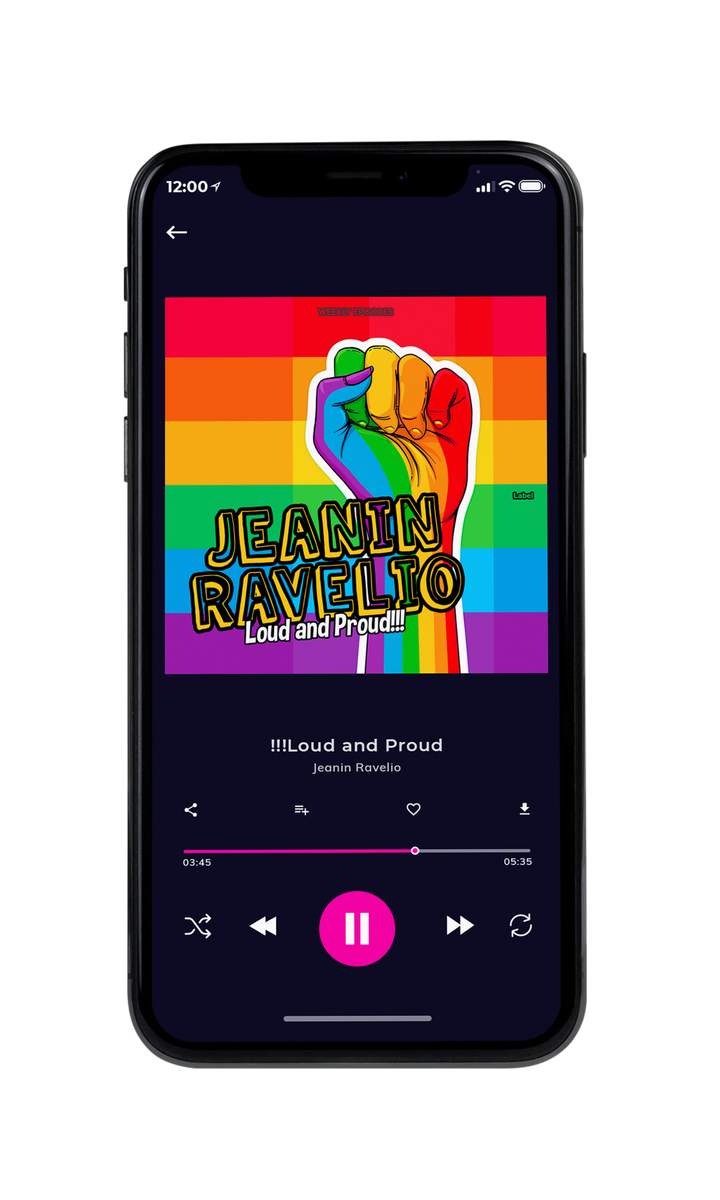Share the song Loud and Proud

pos(191,810)
